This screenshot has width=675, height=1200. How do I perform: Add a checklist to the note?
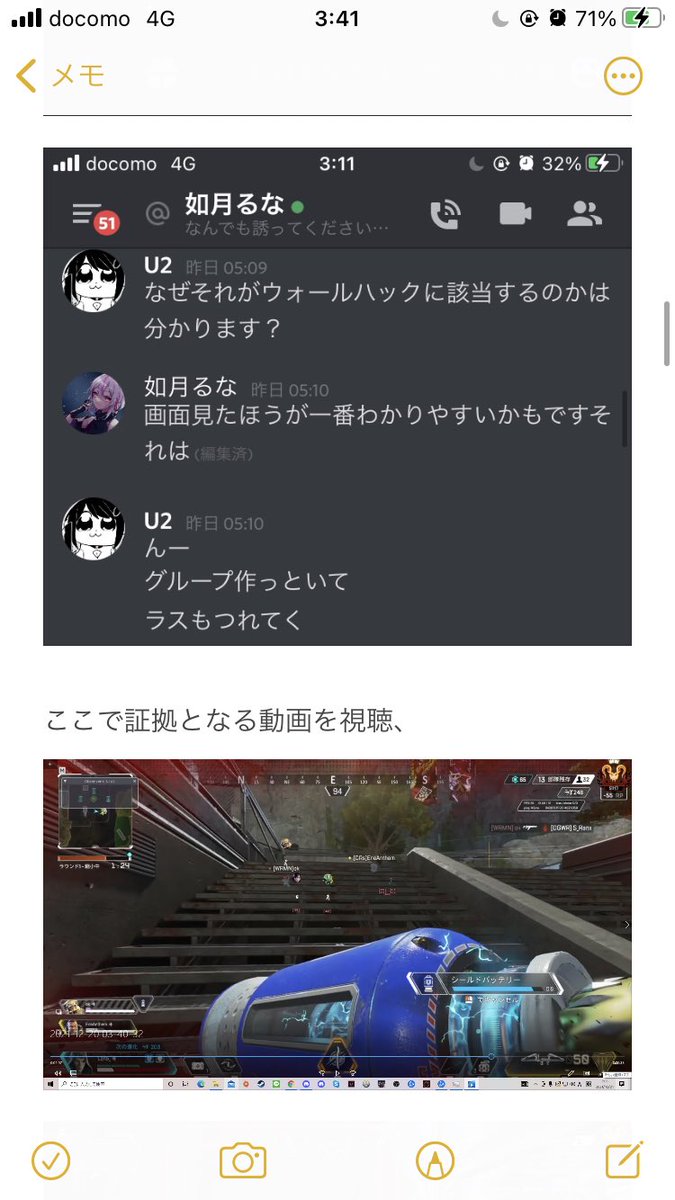point(51,1160)
